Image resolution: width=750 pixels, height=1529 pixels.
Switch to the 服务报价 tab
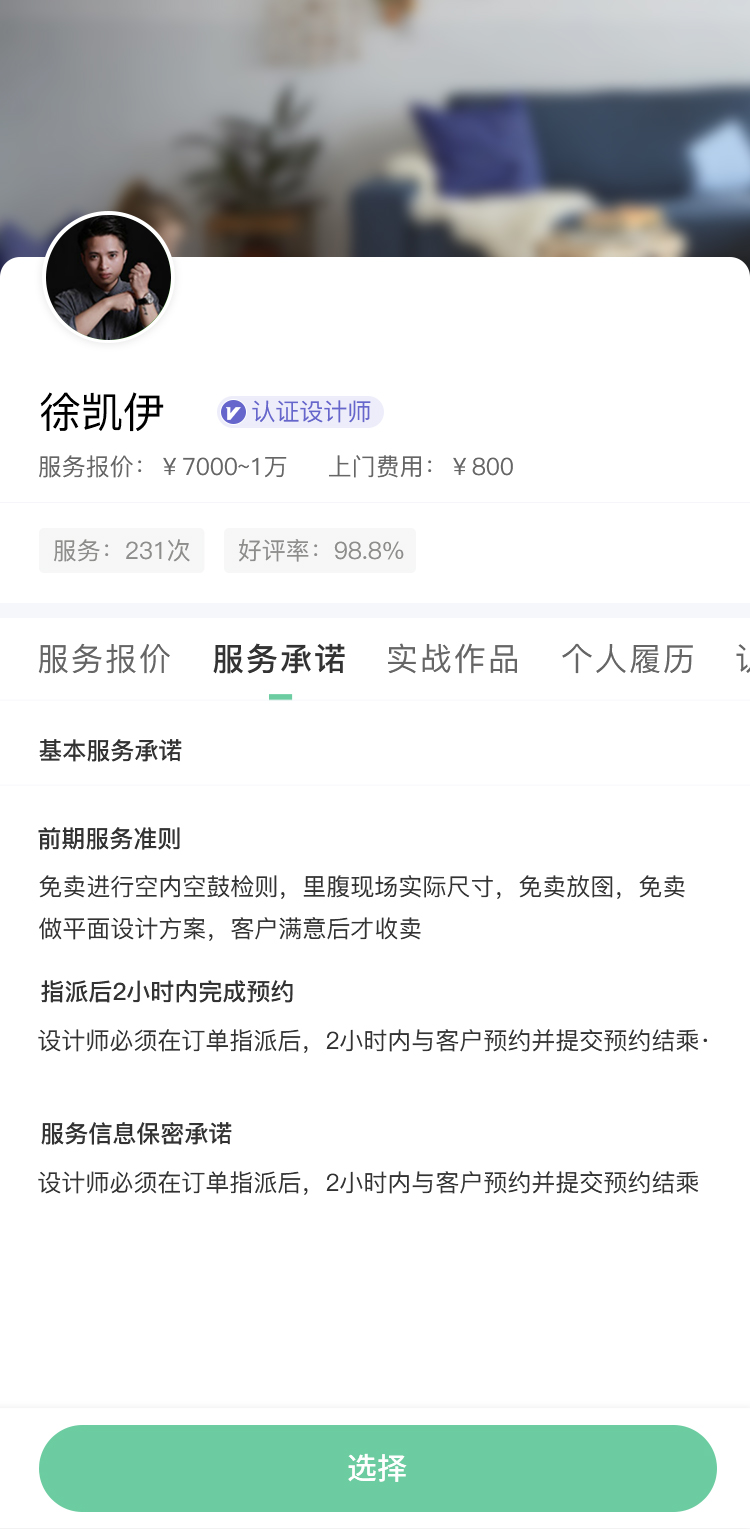(105, 659)
